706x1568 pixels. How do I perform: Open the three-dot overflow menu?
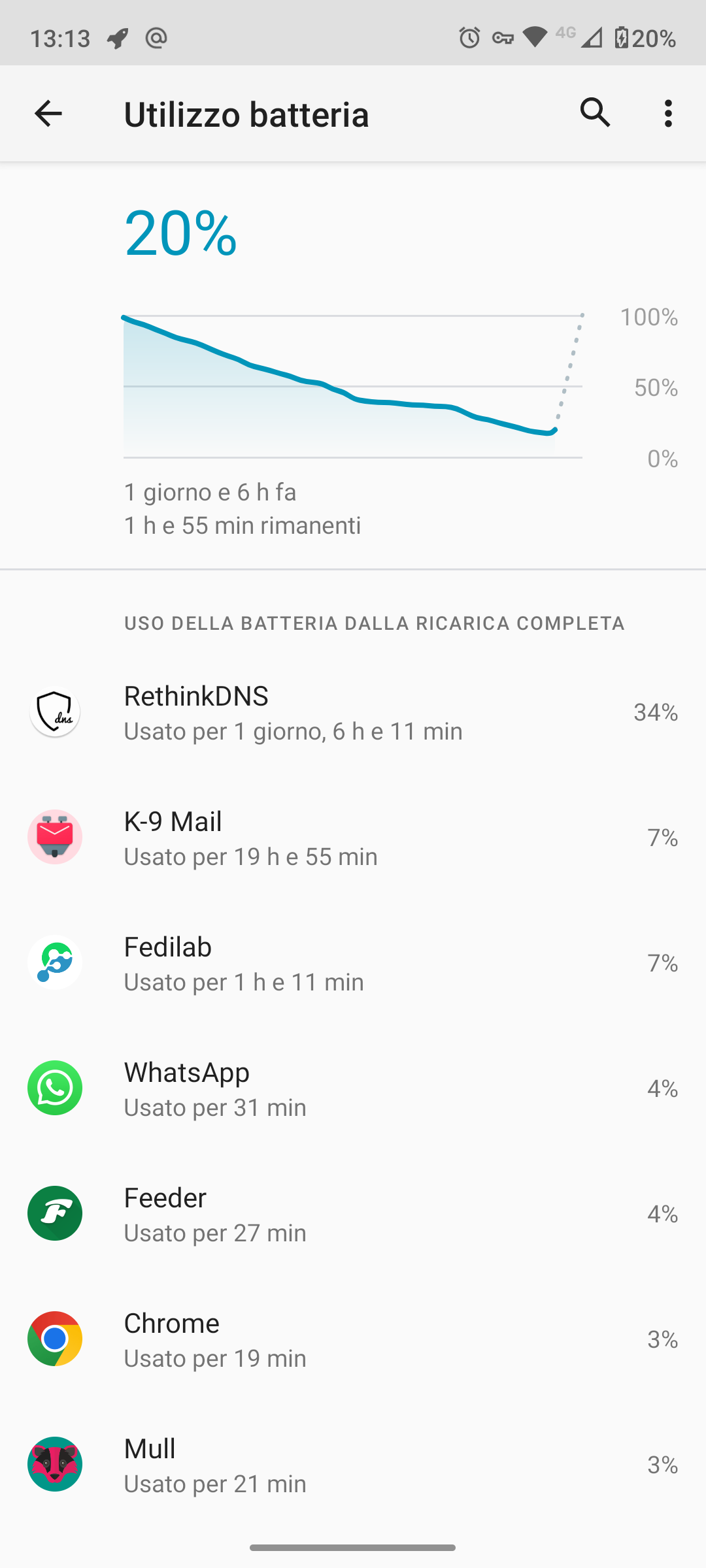click(x=668, y=113)
